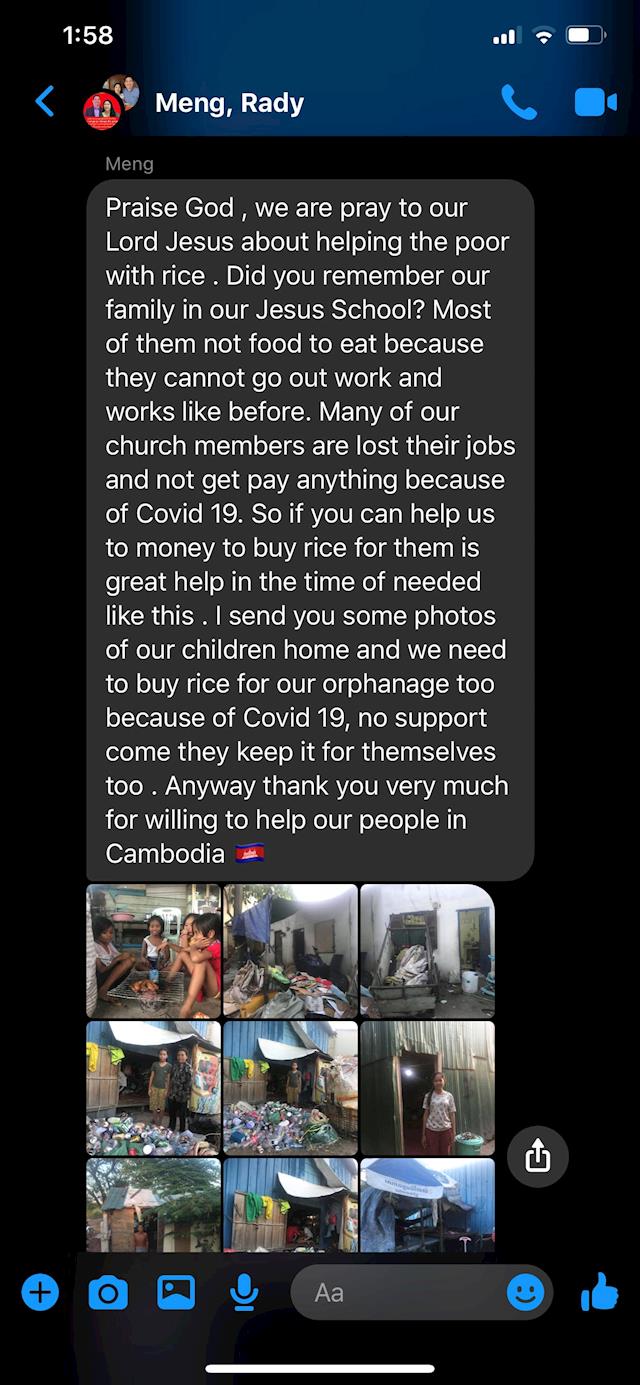Open the emoji picker
This screenshot has height=1385, width=640.
click(x=525, y=1293)
